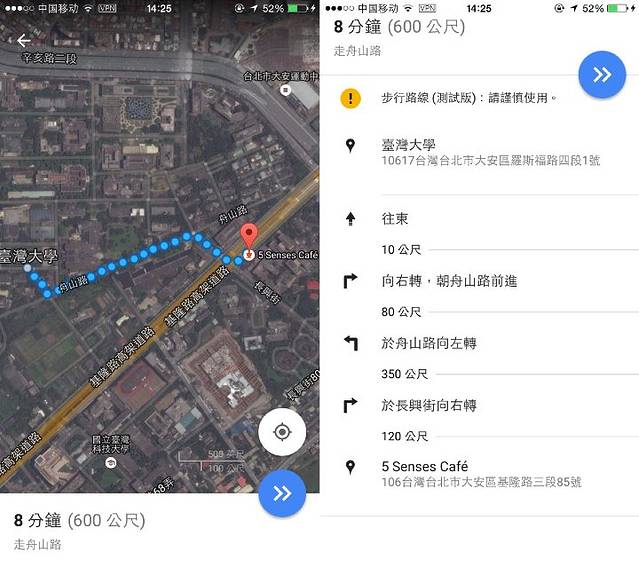This screenshot has width=639, height=568.
Task: Tap the blue double-arrow button below the map
Action: [281, 493]
